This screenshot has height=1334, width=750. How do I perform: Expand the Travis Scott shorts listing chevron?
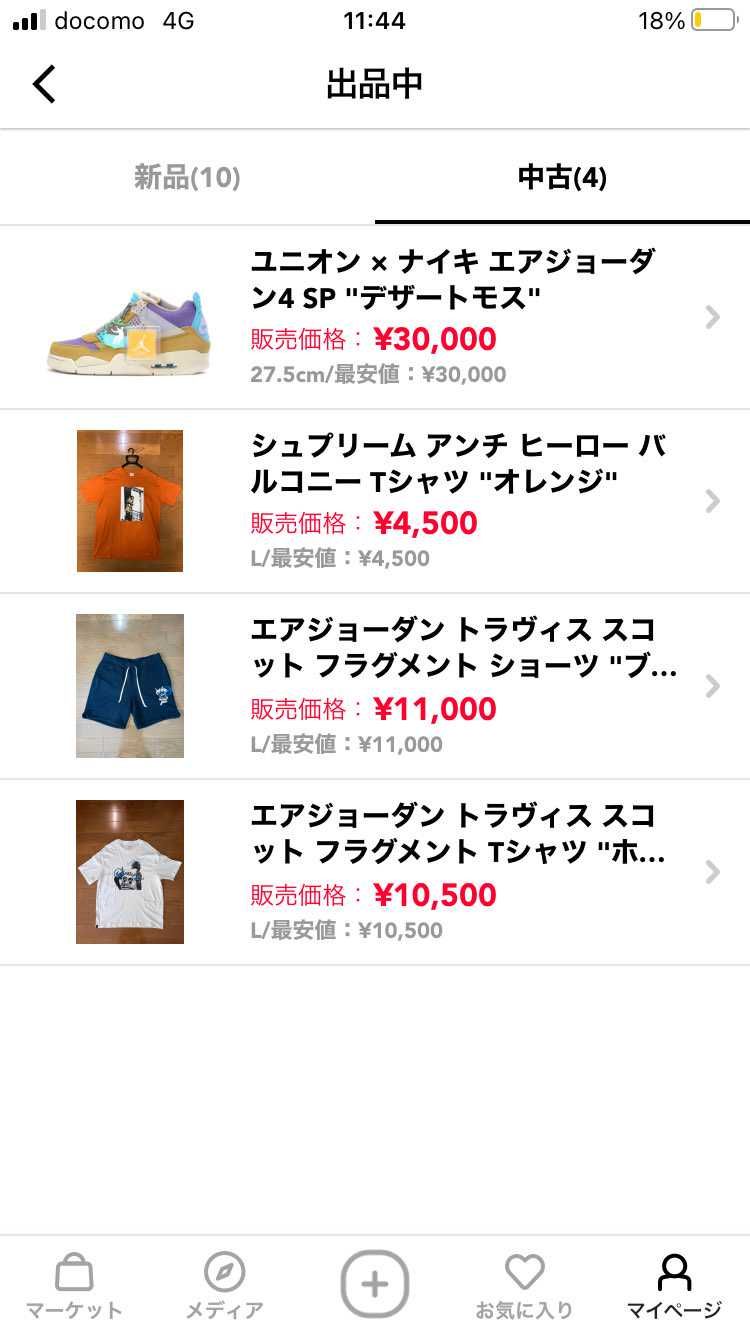tap(712, 686)
